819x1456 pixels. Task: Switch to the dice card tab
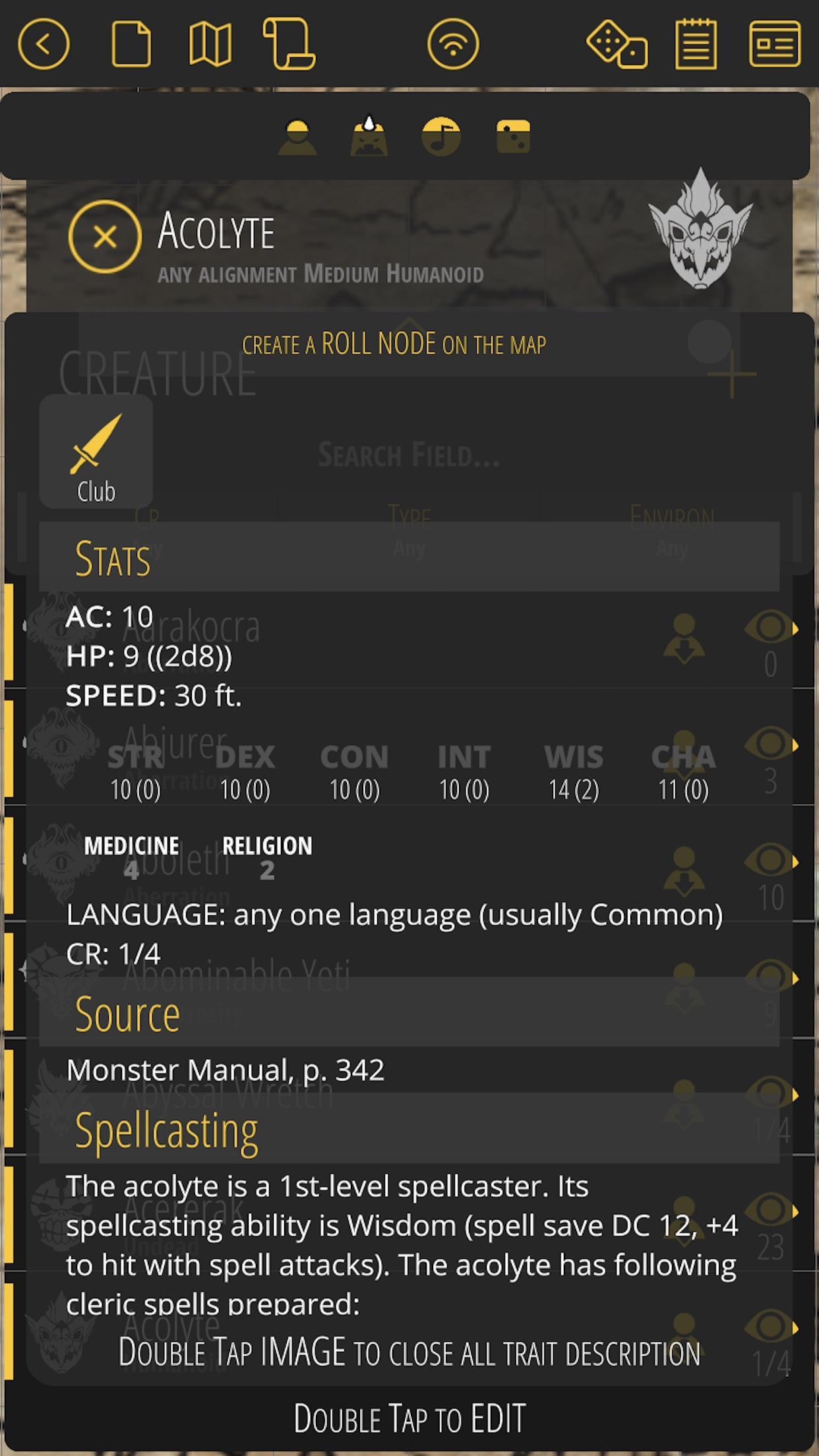coord(513,136)
